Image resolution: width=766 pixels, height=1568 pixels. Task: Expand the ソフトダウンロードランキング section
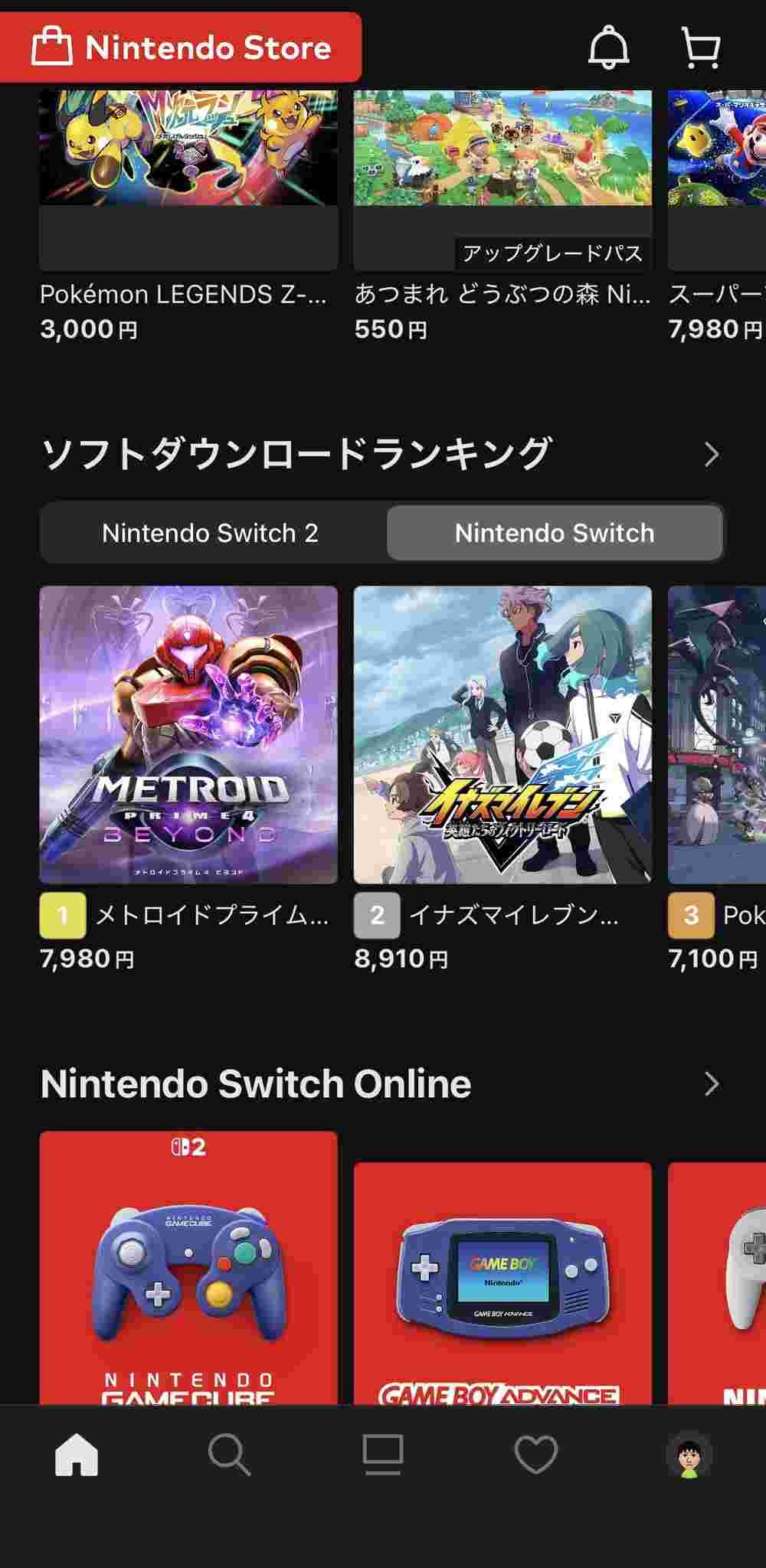[x=712, y=454]
